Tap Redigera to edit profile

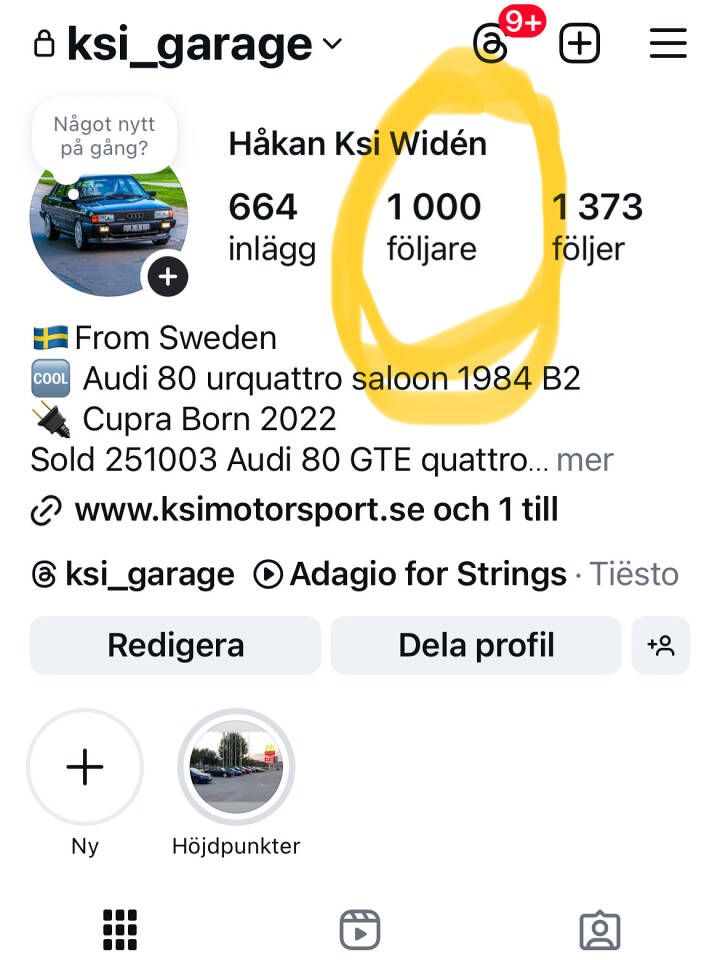tap(175, 645)
